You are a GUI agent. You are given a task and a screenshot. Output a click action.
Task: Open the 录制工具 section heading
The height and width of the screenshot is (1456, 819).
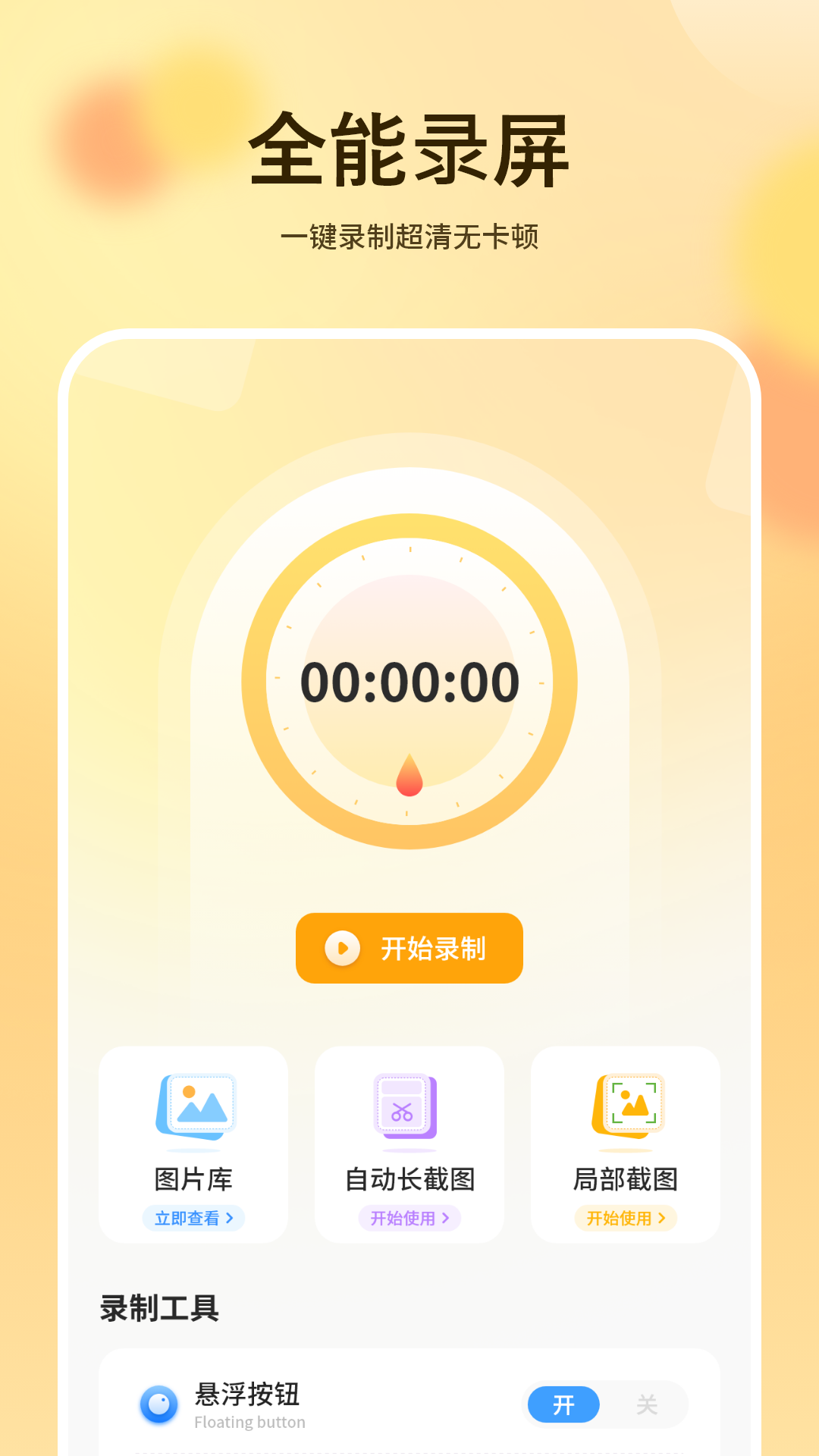click(x=160, y=1305)
